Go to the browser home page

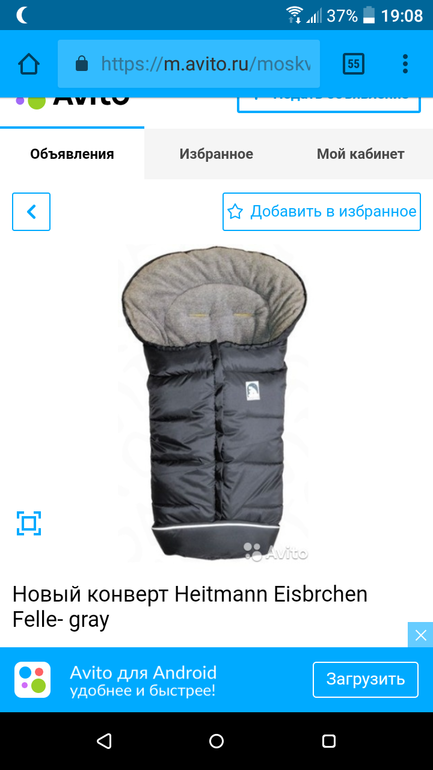click(28, 64)
